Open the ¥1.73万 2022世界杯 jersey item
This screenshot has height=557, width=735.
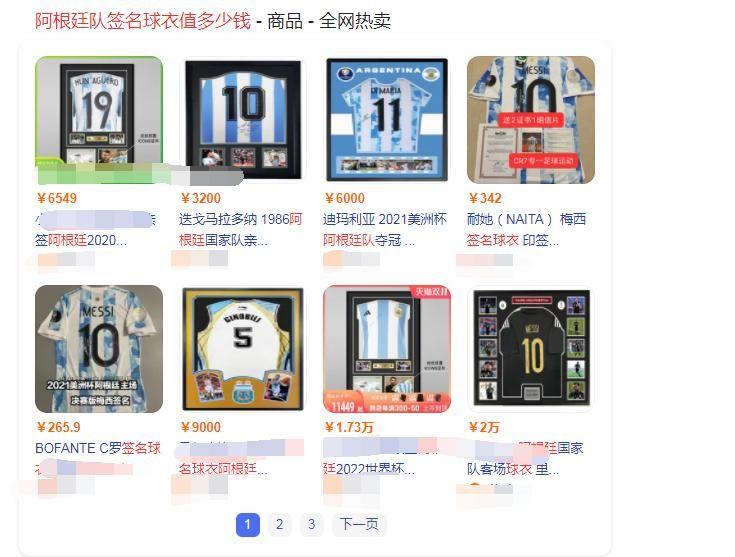coord(387,349)
